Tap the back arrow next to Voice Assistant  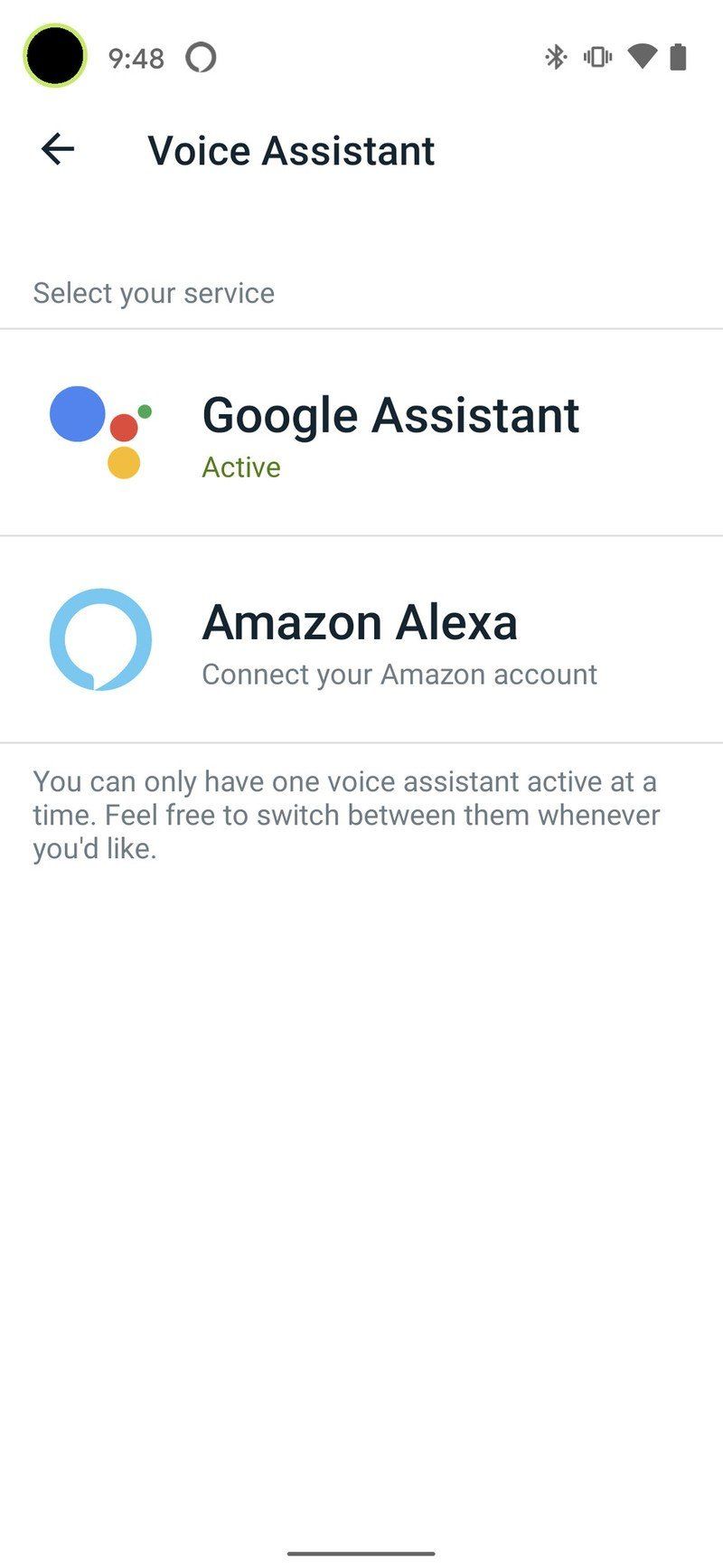click(56, 149)
